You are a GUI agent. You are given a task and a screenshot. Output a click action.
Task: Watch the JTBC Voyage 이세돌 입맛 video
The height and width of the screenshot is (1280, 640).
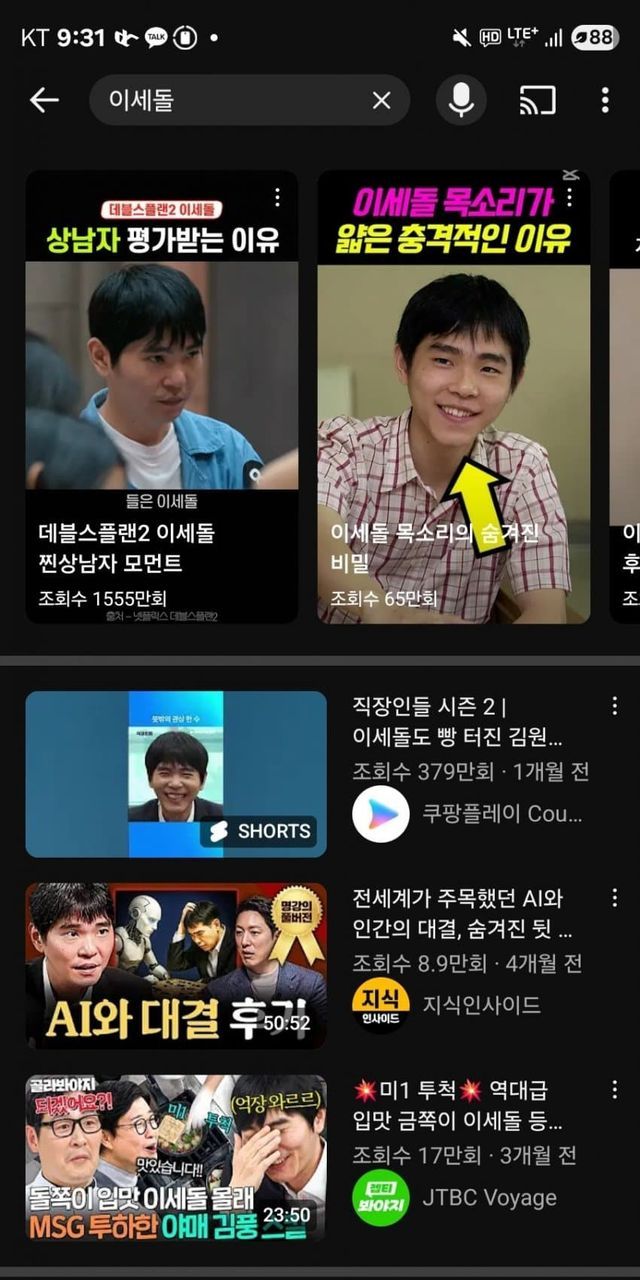point(176,1157)
